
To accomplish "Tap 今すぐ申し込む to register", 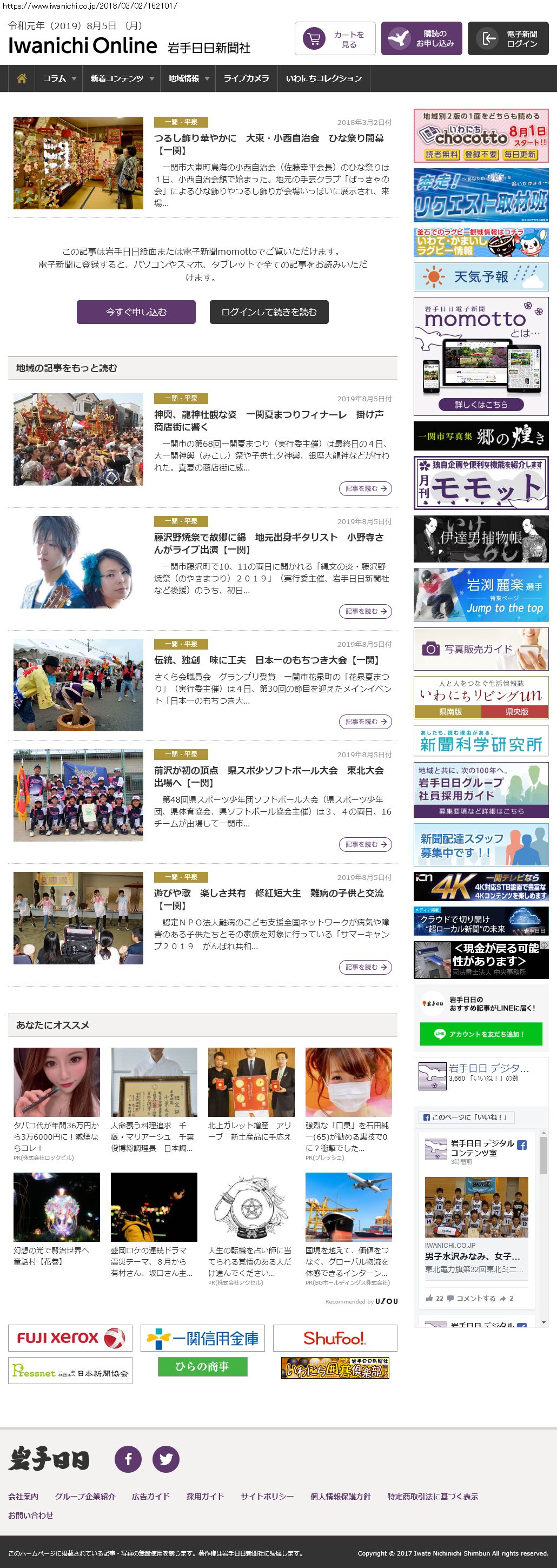I will pyautogui.click(x=136, y=312).
